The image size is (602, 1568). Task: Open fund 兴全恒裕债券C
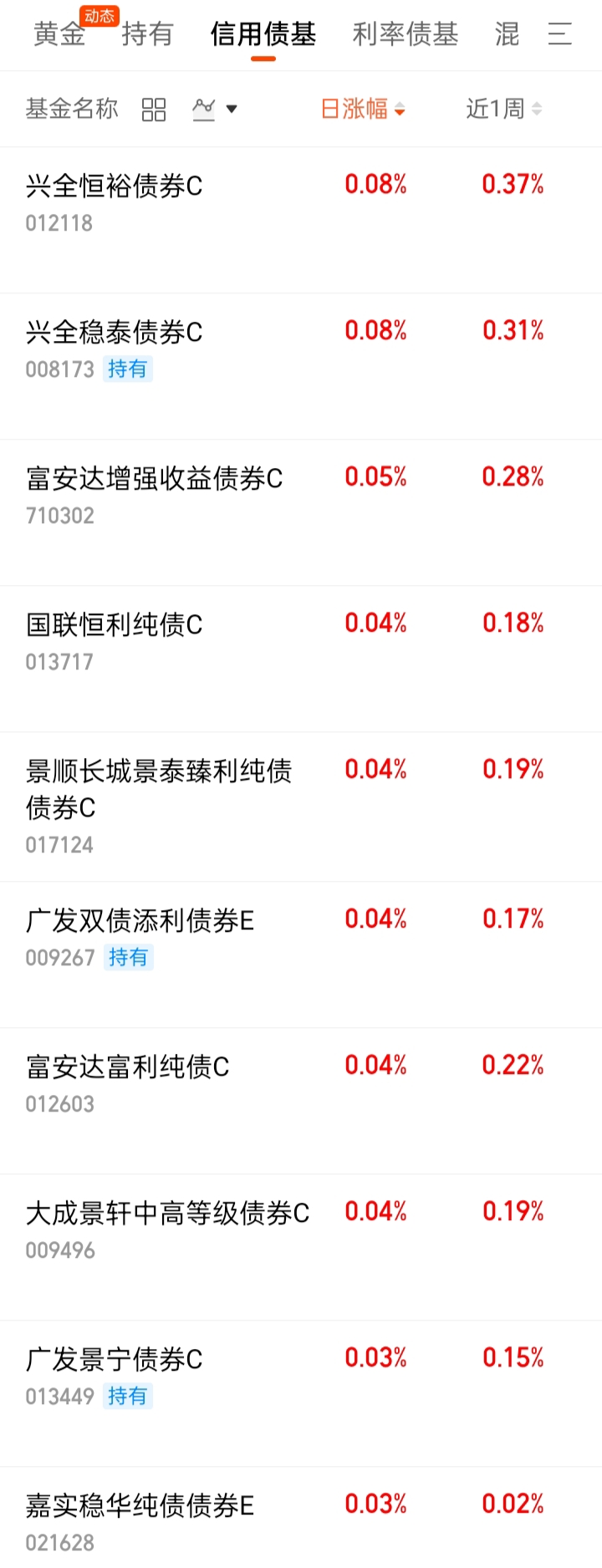pos(115,186)
